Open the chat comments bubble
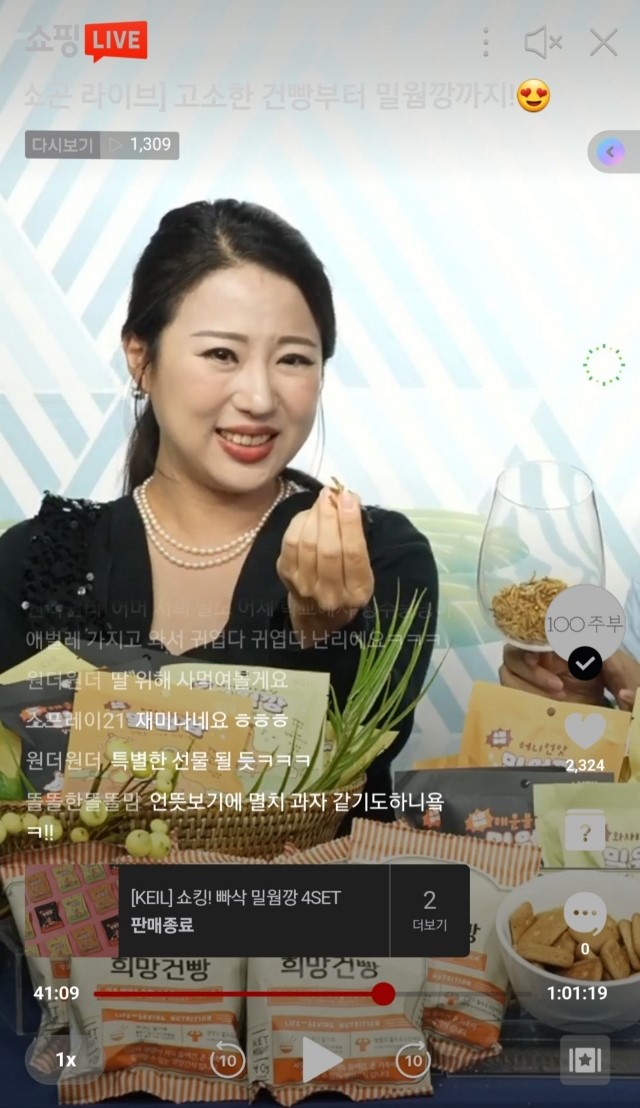 point(585,913)
